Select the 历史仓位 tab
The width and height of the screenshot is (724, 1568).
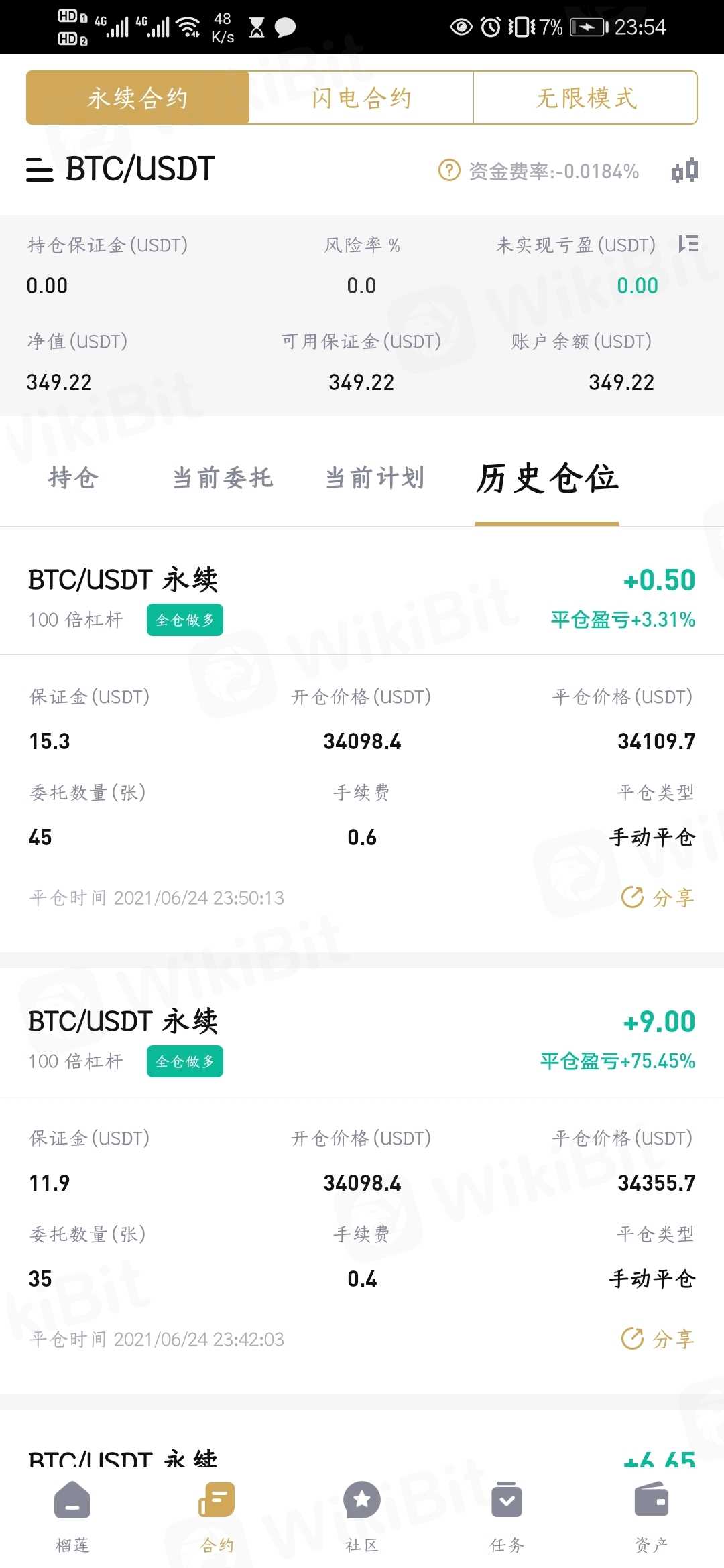click(547, 478)
